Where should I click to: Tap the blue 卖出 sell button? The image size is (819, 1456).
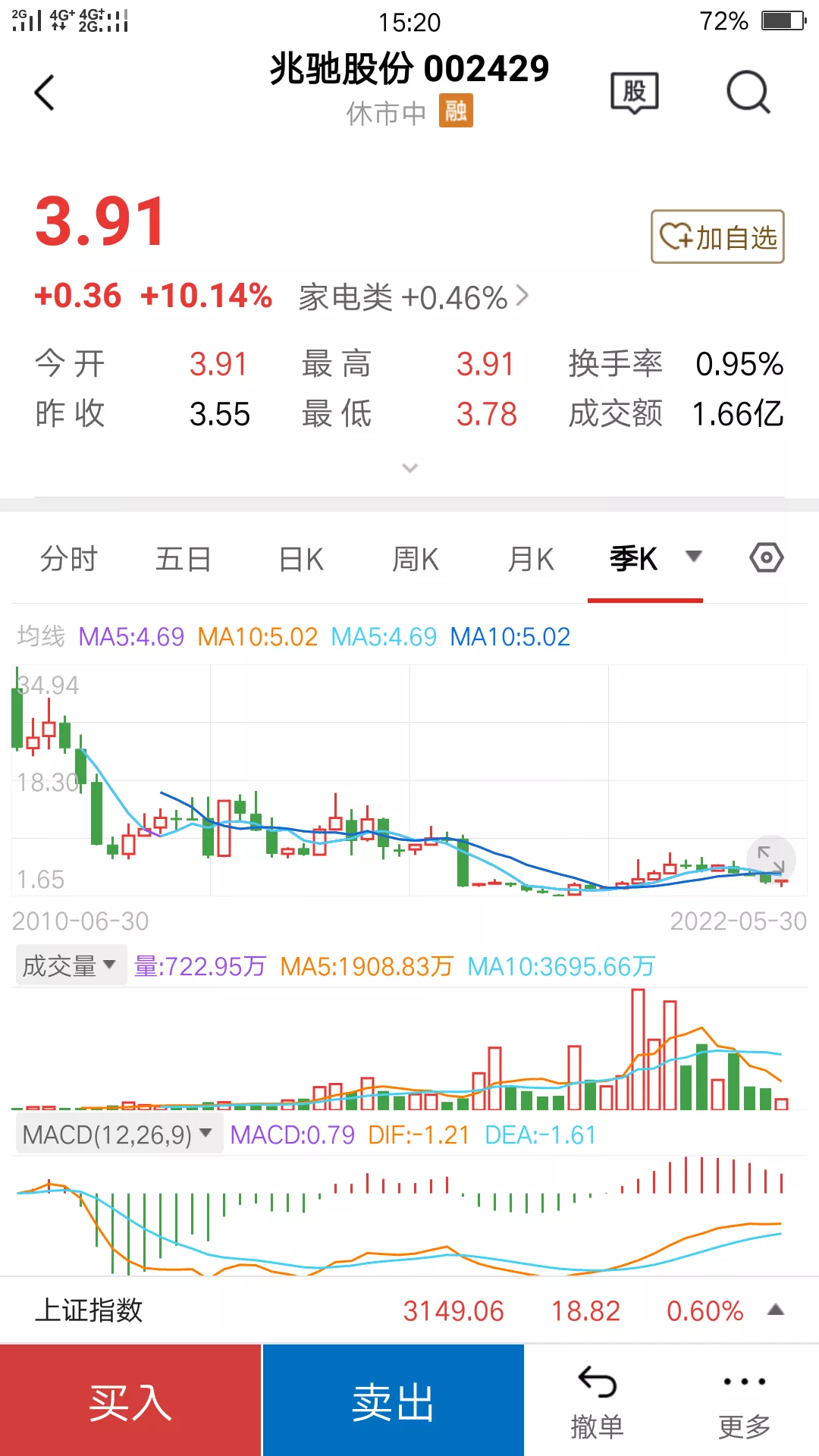pos(393,1401)
